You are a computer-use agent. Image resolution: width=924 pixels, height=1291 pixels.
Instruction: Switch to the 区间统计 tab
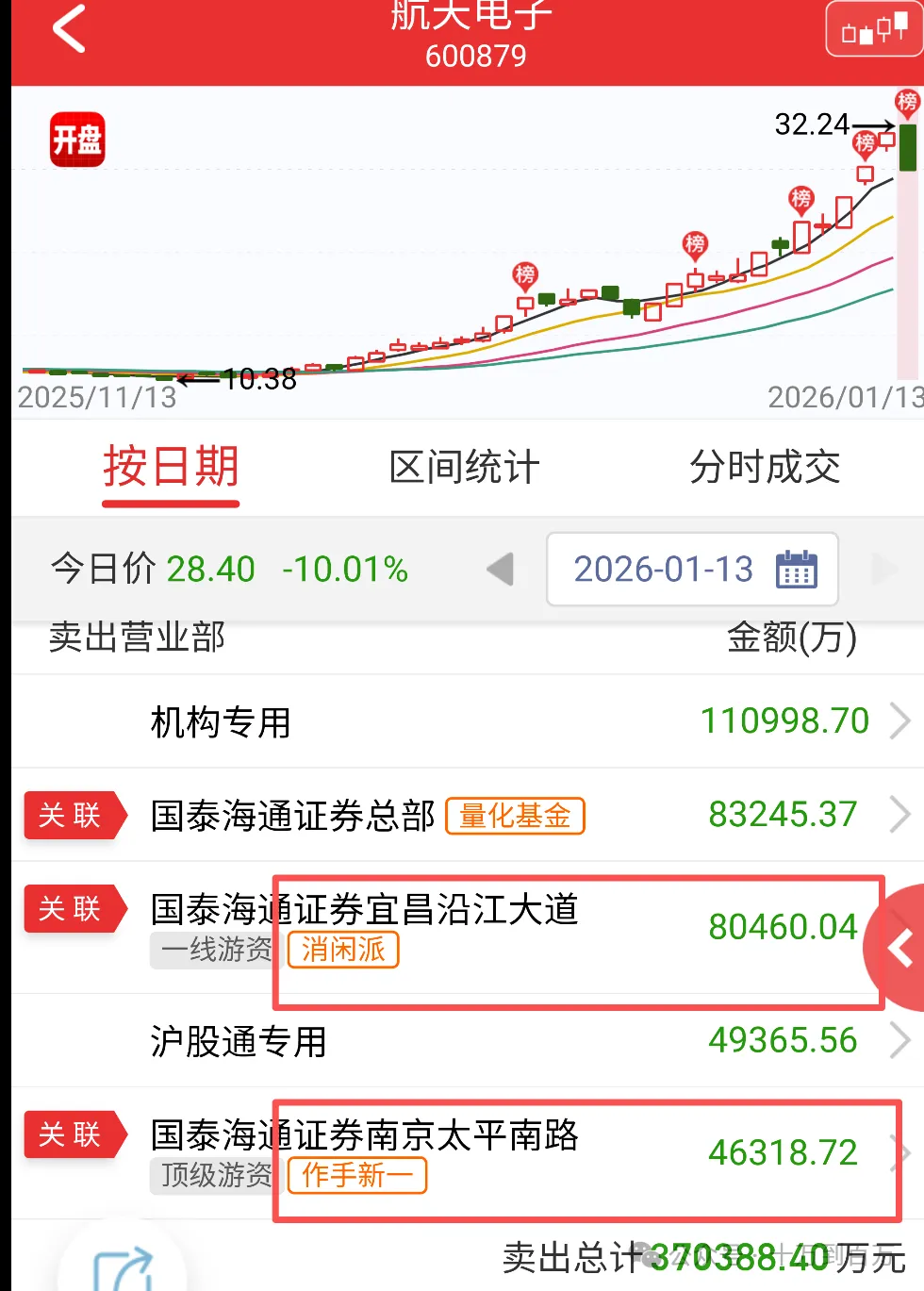coord(464,468)
